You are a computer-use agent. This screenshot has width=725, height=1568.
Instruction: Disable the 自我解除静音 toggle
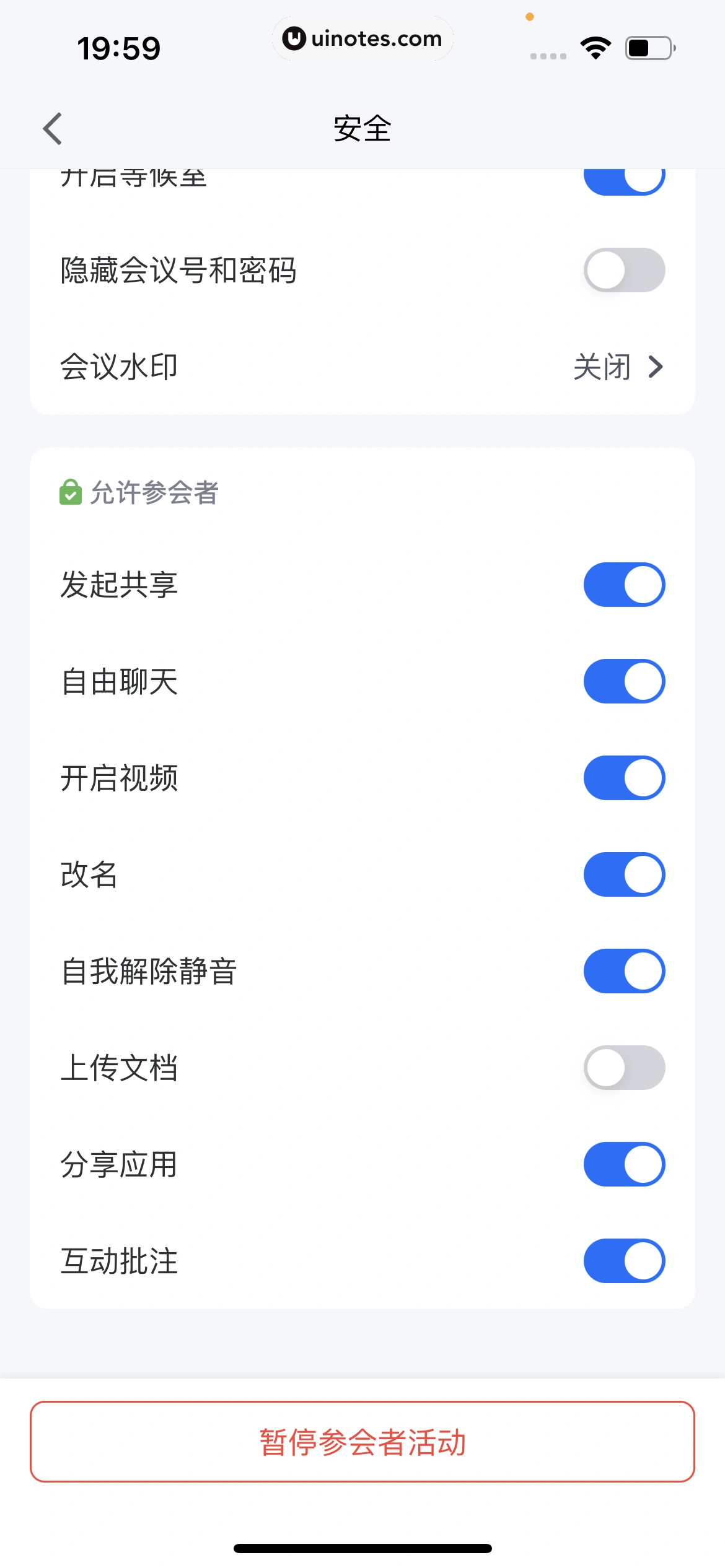point(623,971)
